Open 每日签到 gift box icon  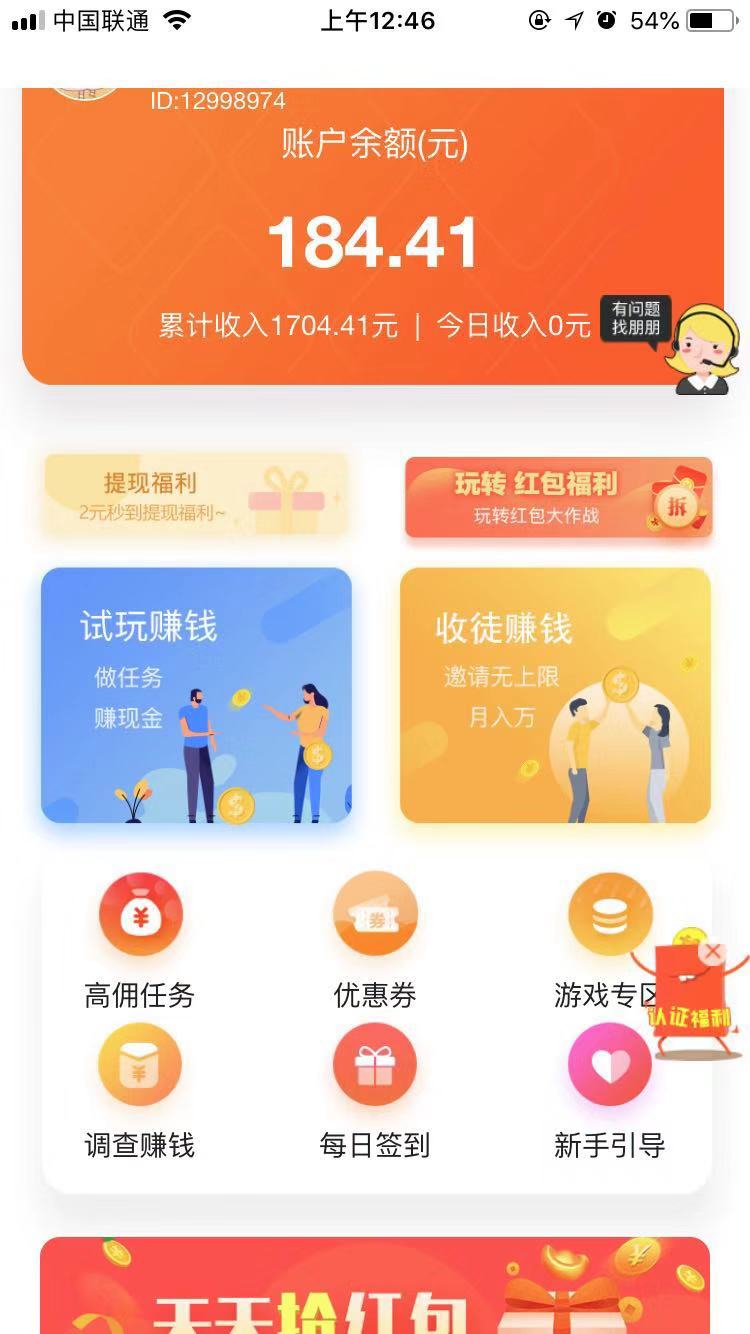click(375, 1063)
